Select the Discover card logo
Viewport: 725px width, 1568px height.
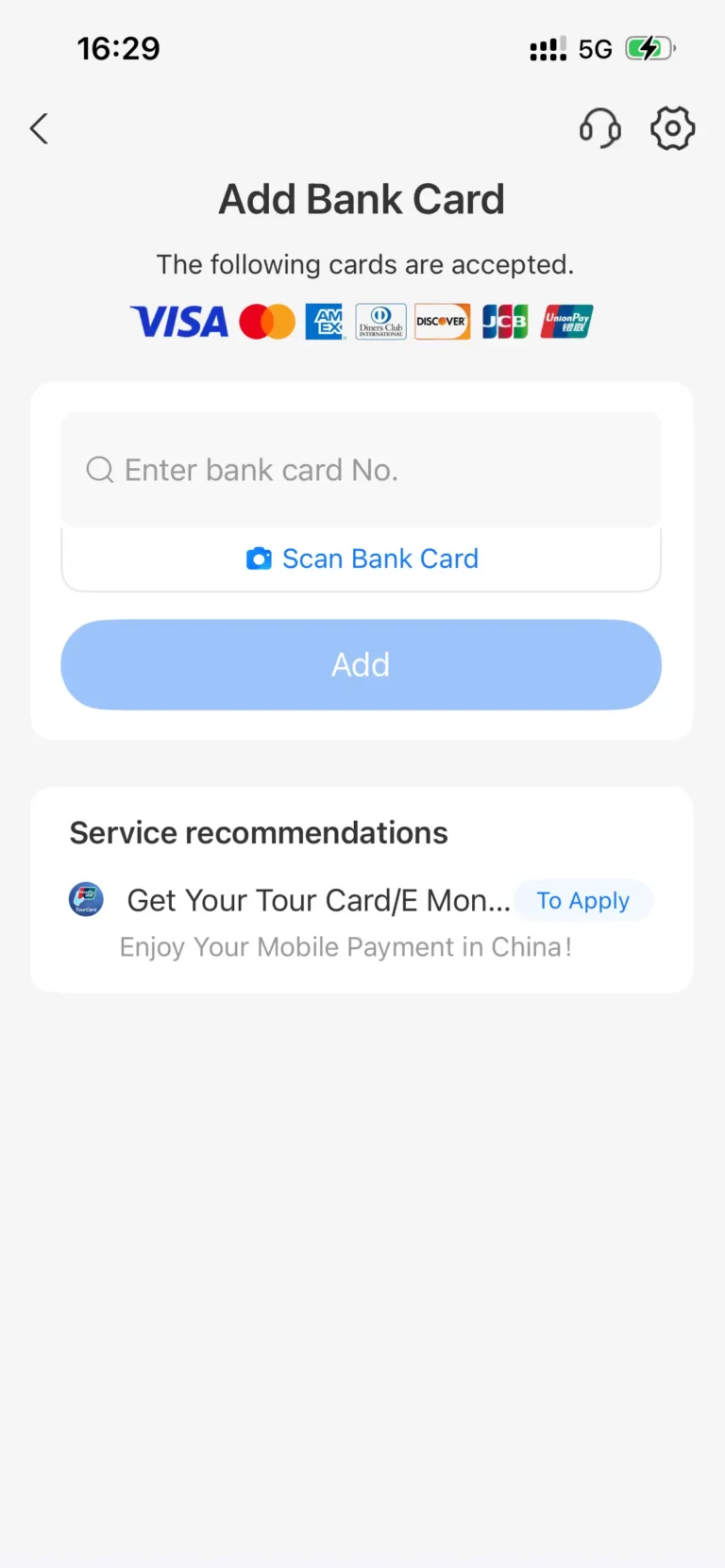click(x=442, y=322)
